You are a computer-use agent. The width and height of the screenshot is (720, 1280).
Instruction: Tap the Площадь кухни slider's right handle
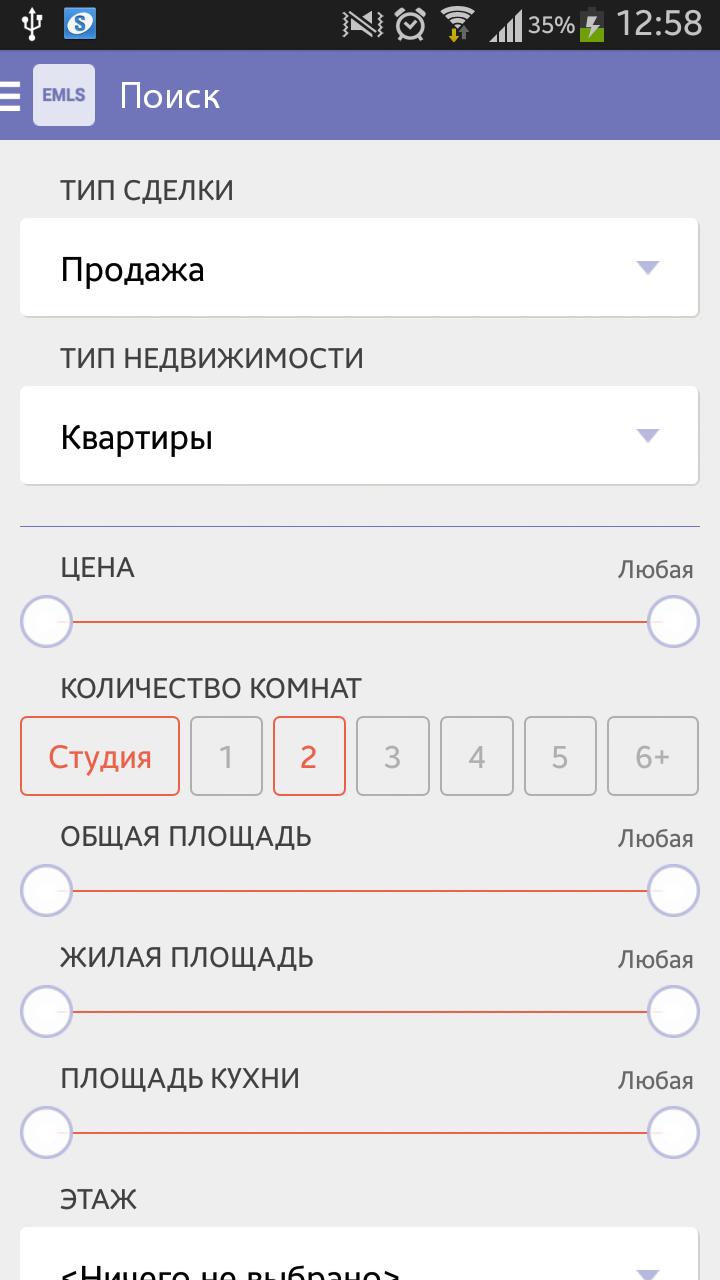pos(672,1132)
